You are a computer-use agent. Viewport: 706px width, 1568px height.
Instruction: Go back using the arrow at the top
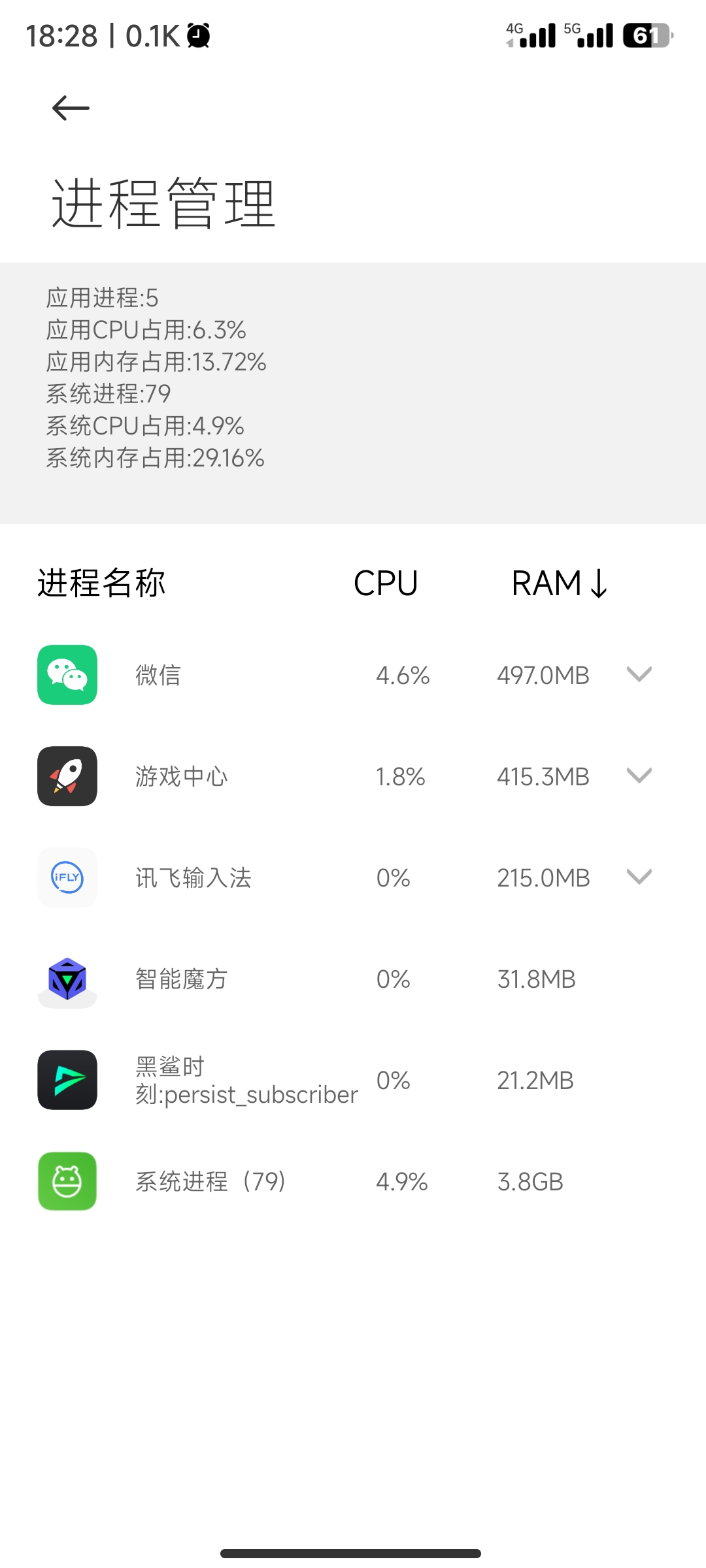[71, 108]
